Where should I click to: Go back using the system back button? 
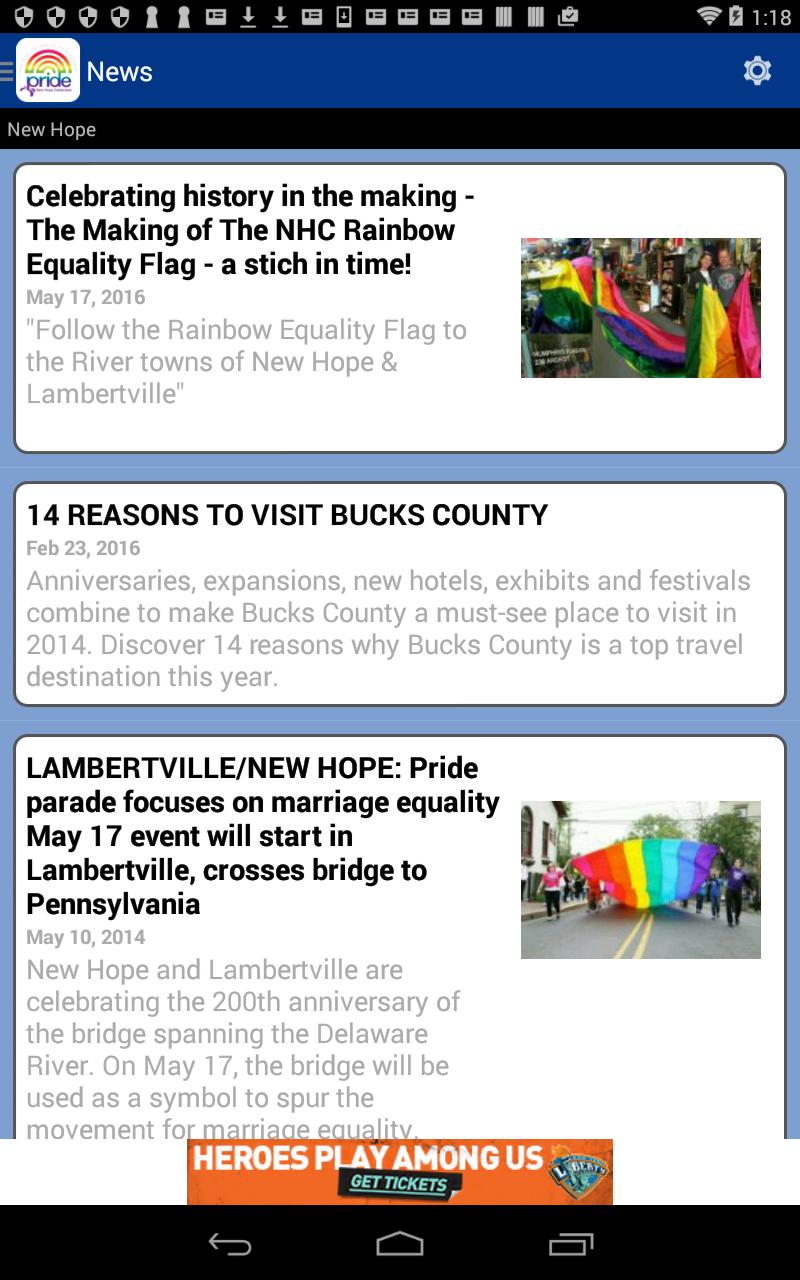tap(230, 1243)
